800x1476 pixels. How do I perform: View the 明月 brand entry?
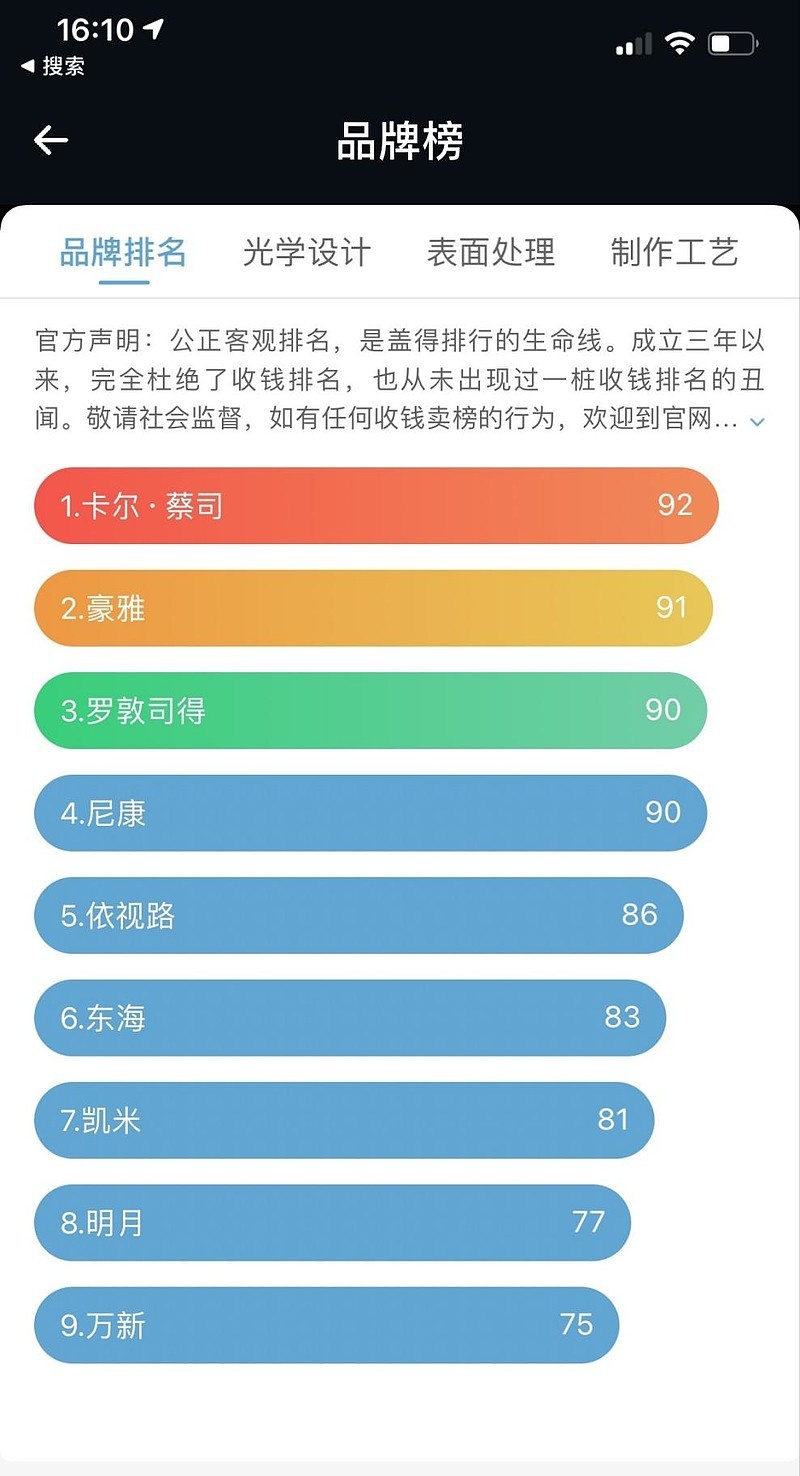(332, 1222)
